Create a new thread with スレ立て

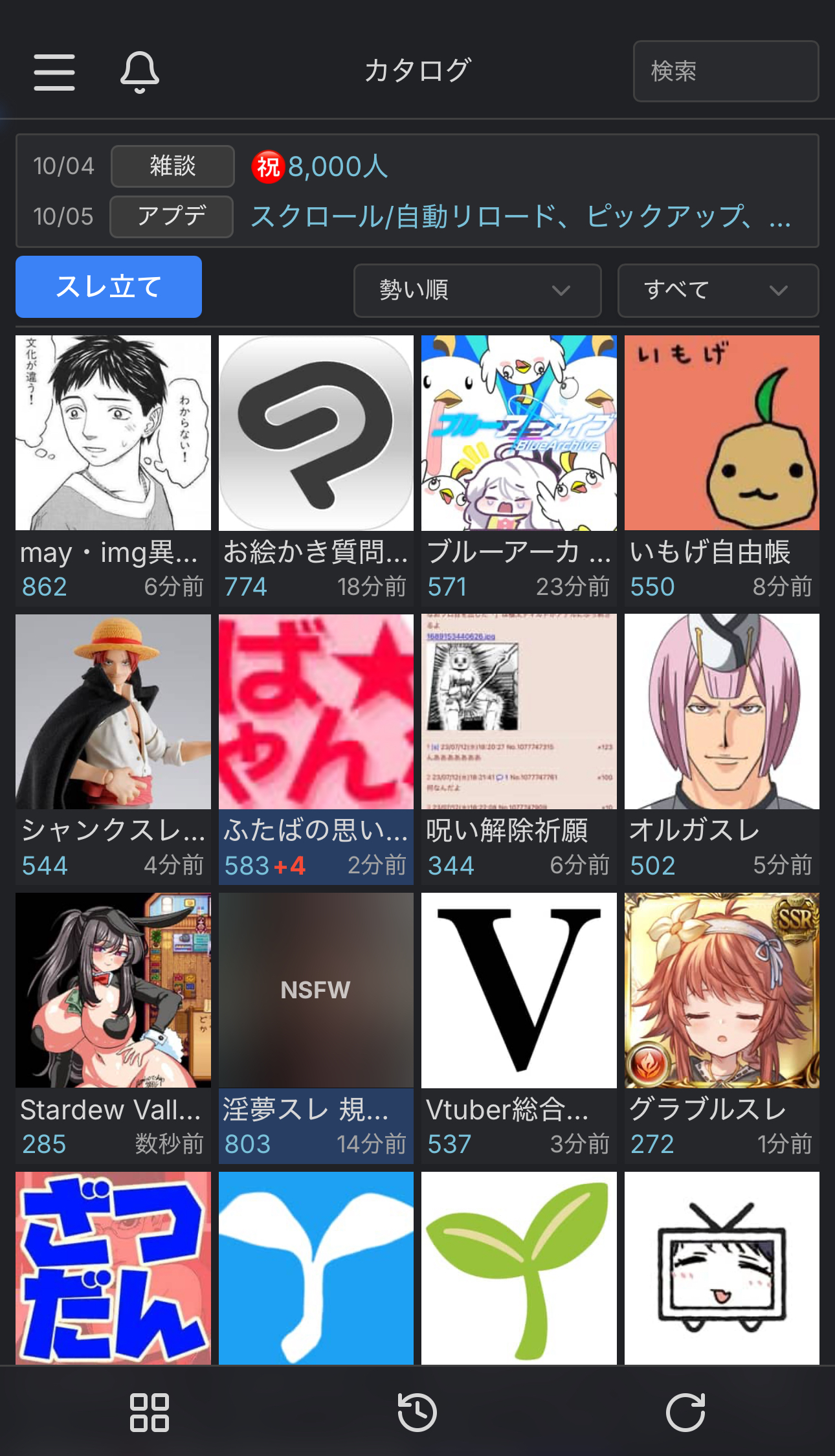click(x=109, y=287)
